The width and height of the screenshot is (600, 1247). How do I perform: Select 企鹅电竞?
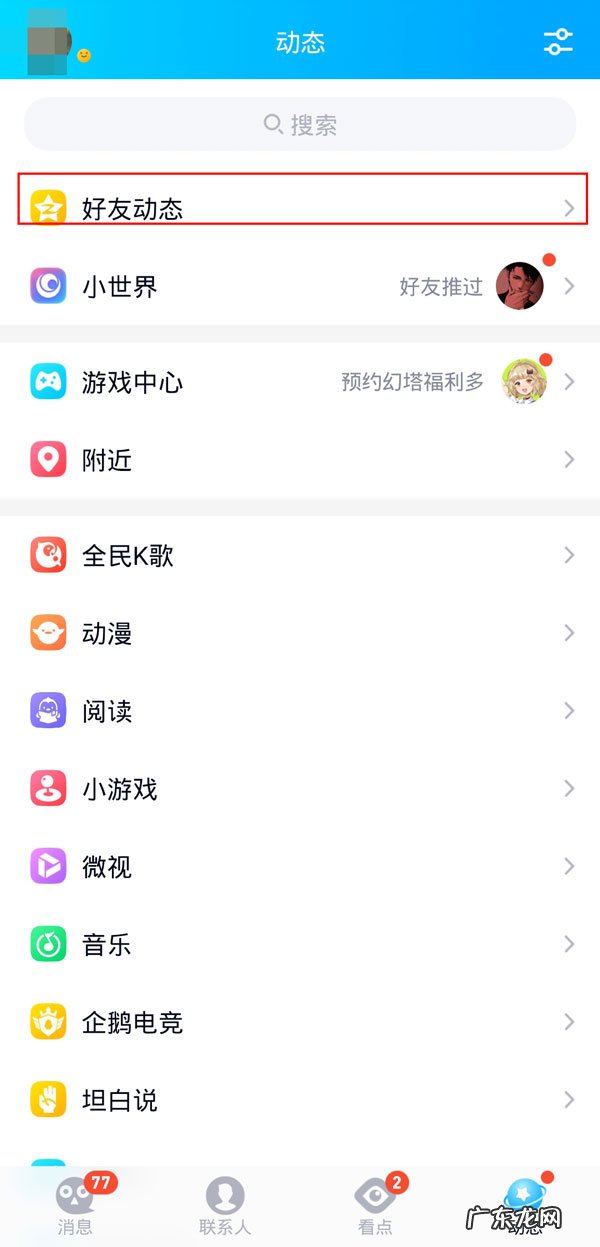pos(300,1022)
